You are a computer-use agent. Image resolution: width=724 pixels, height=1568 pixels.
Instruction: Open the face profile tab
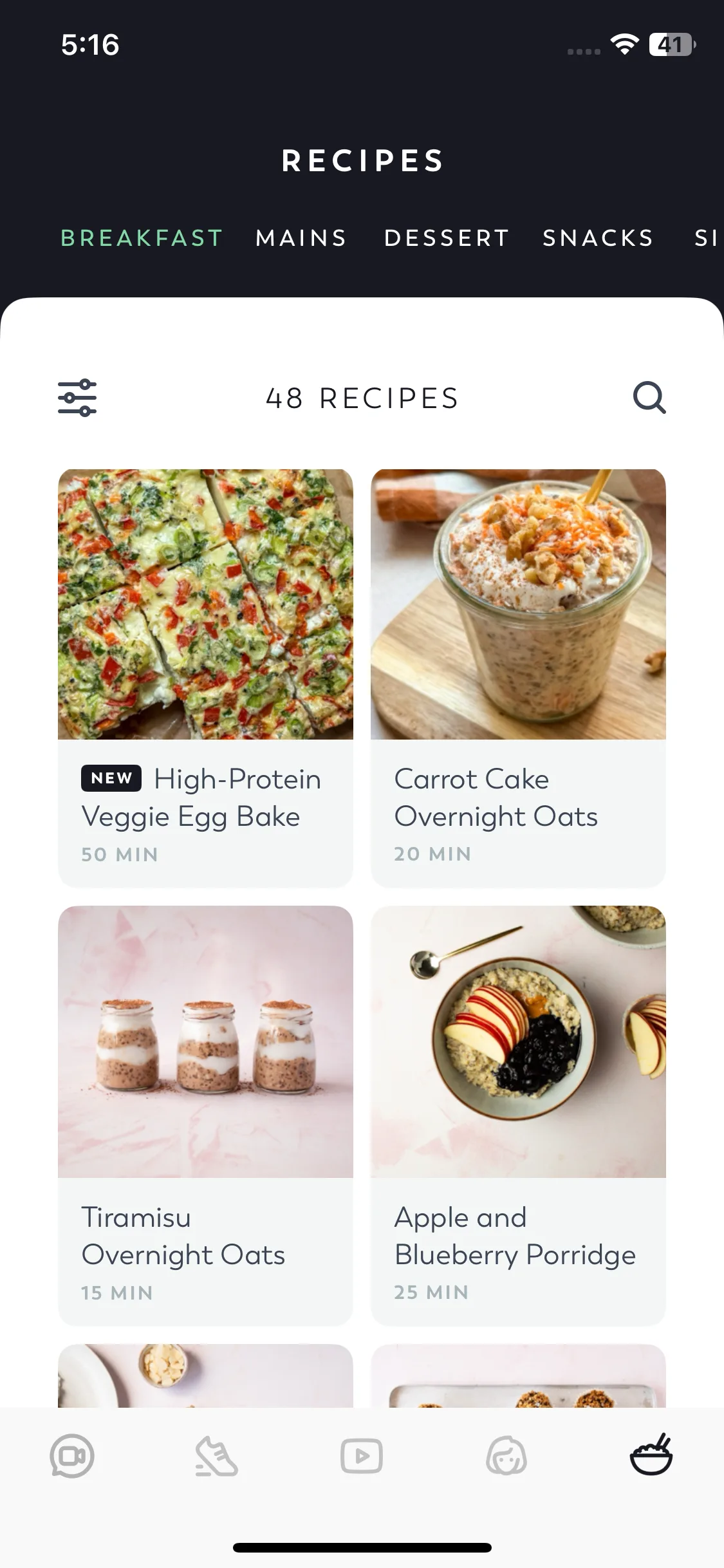506,1456
